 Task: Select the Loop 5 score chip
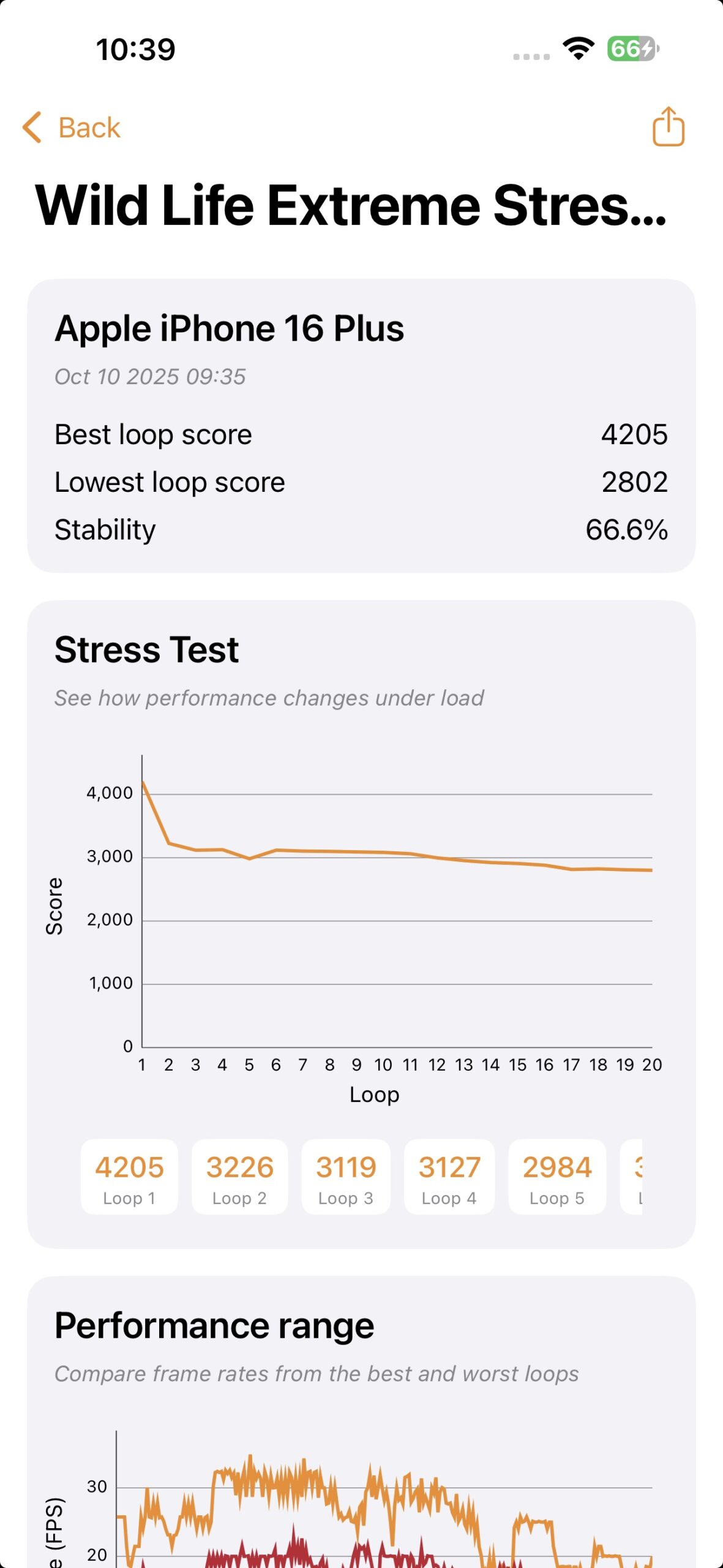click(x=557, y=1177)
